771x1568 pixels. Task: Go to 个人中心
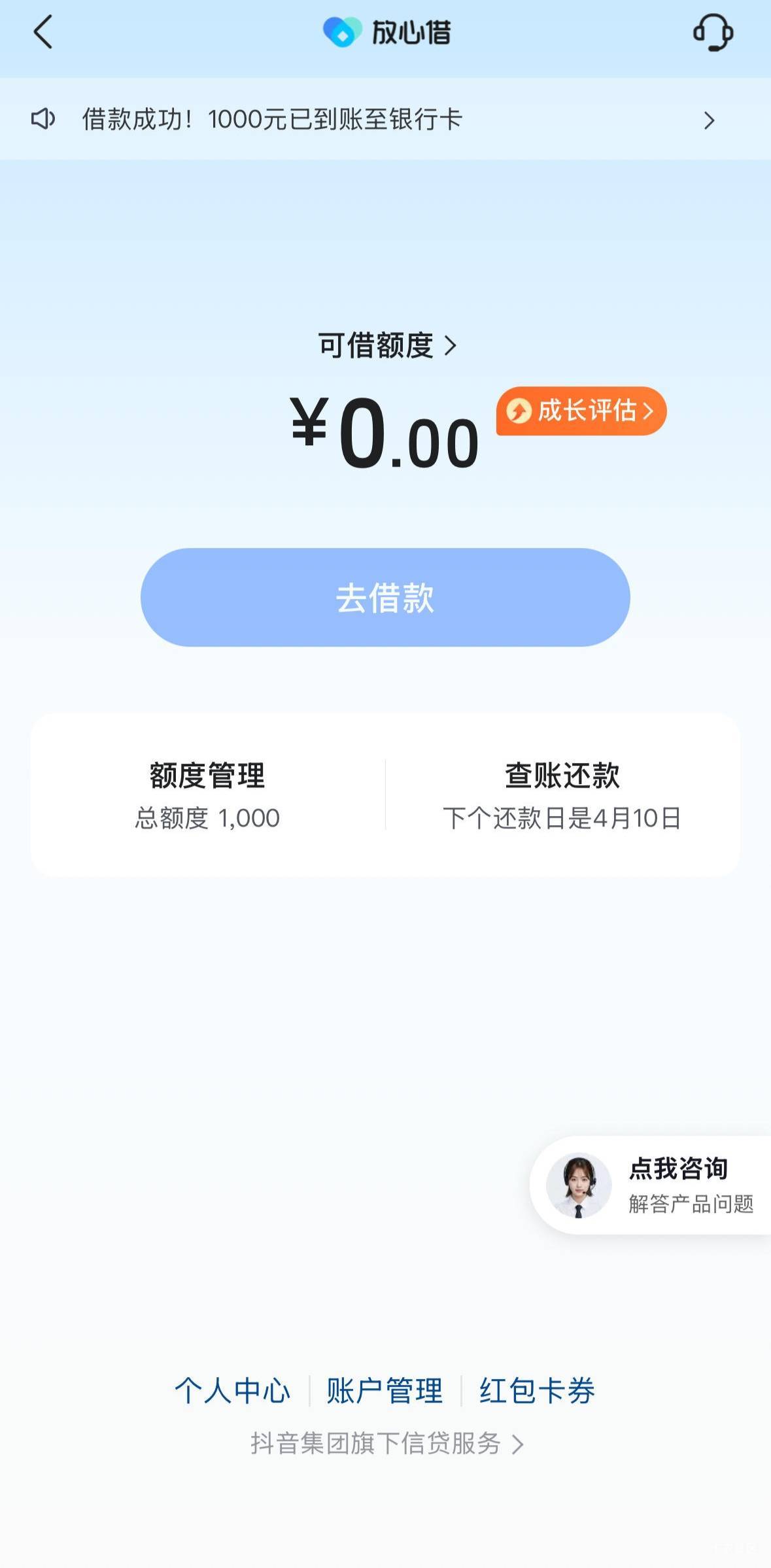pos(232,1391)
